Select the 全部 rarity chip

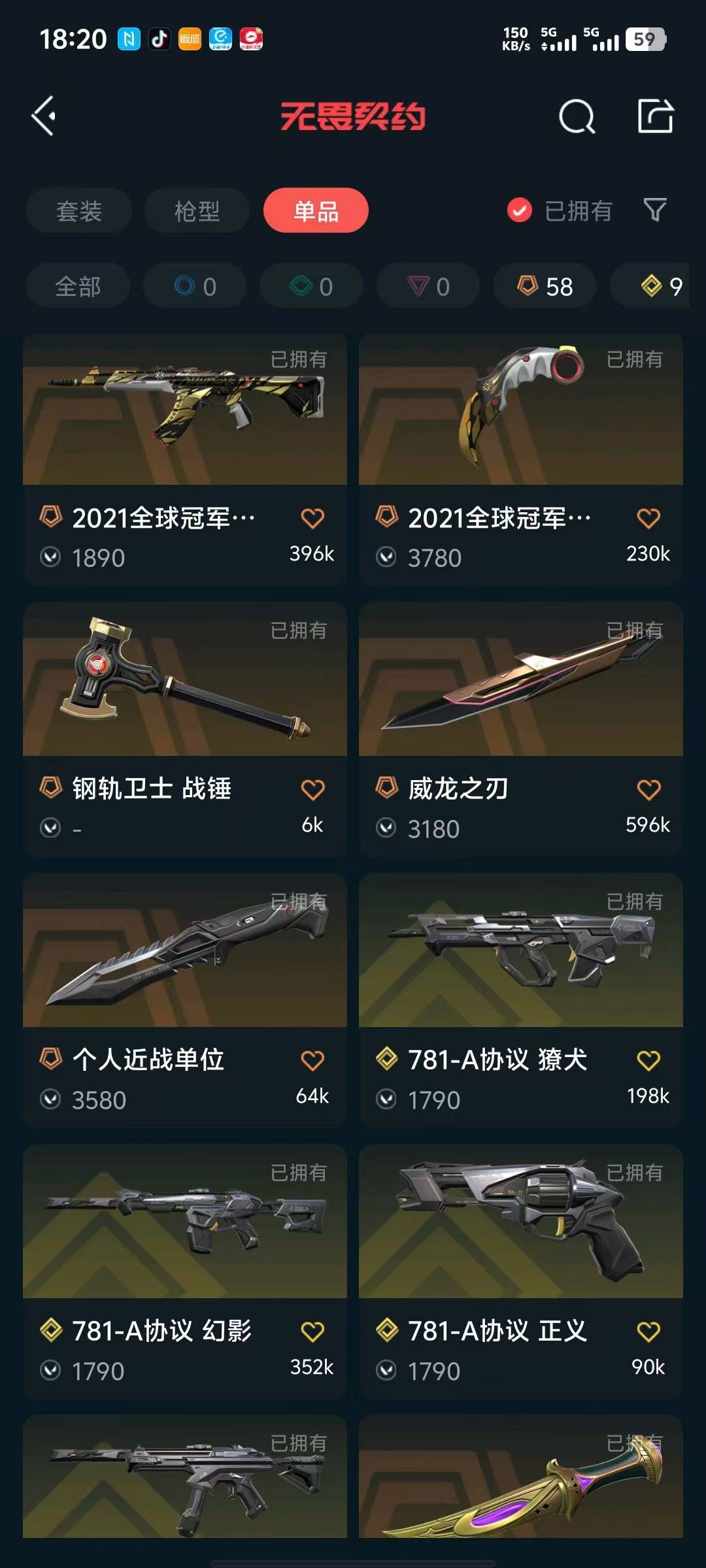coord(78,286)
